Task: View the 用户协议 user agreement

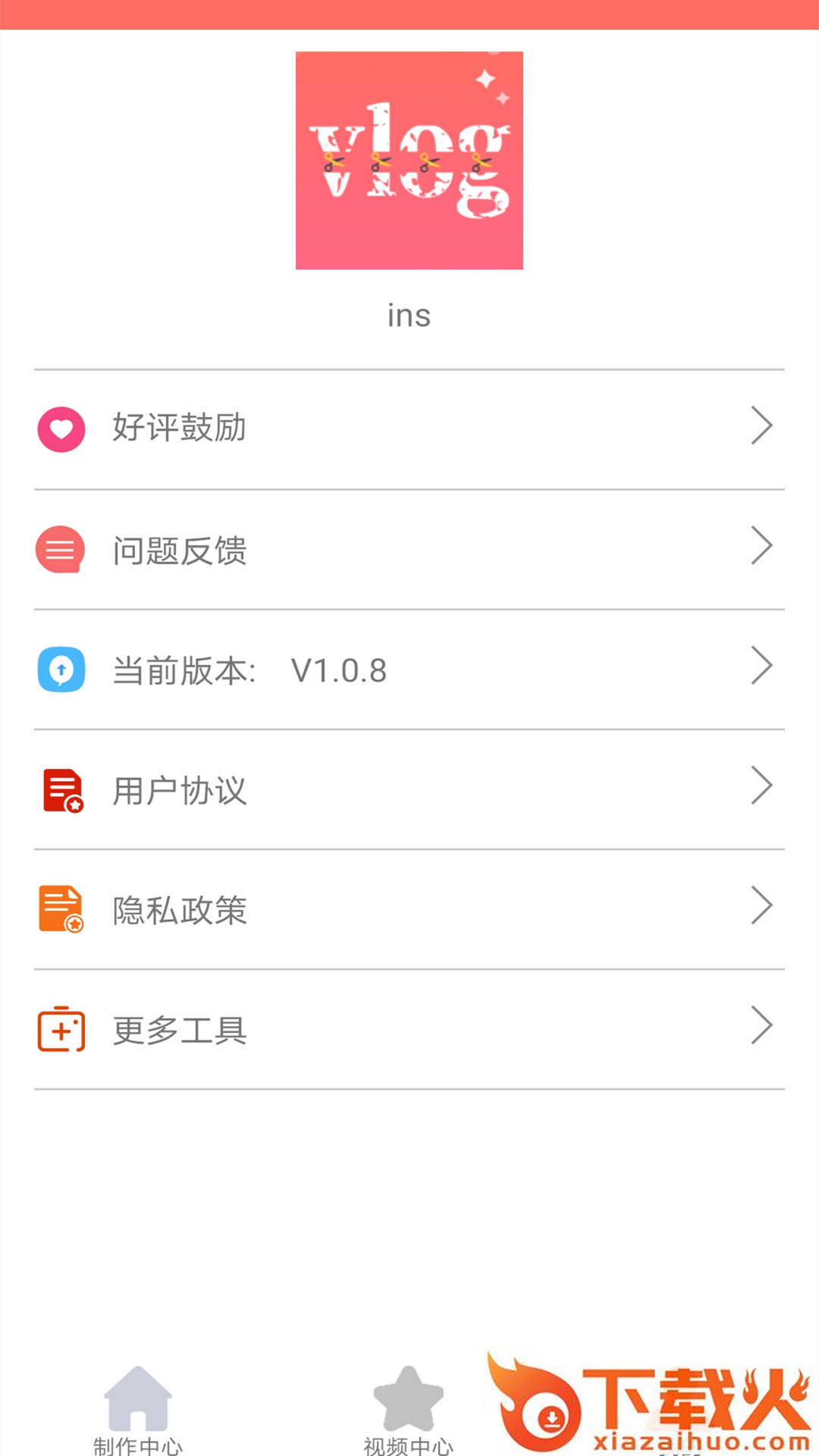Action: 408,789
